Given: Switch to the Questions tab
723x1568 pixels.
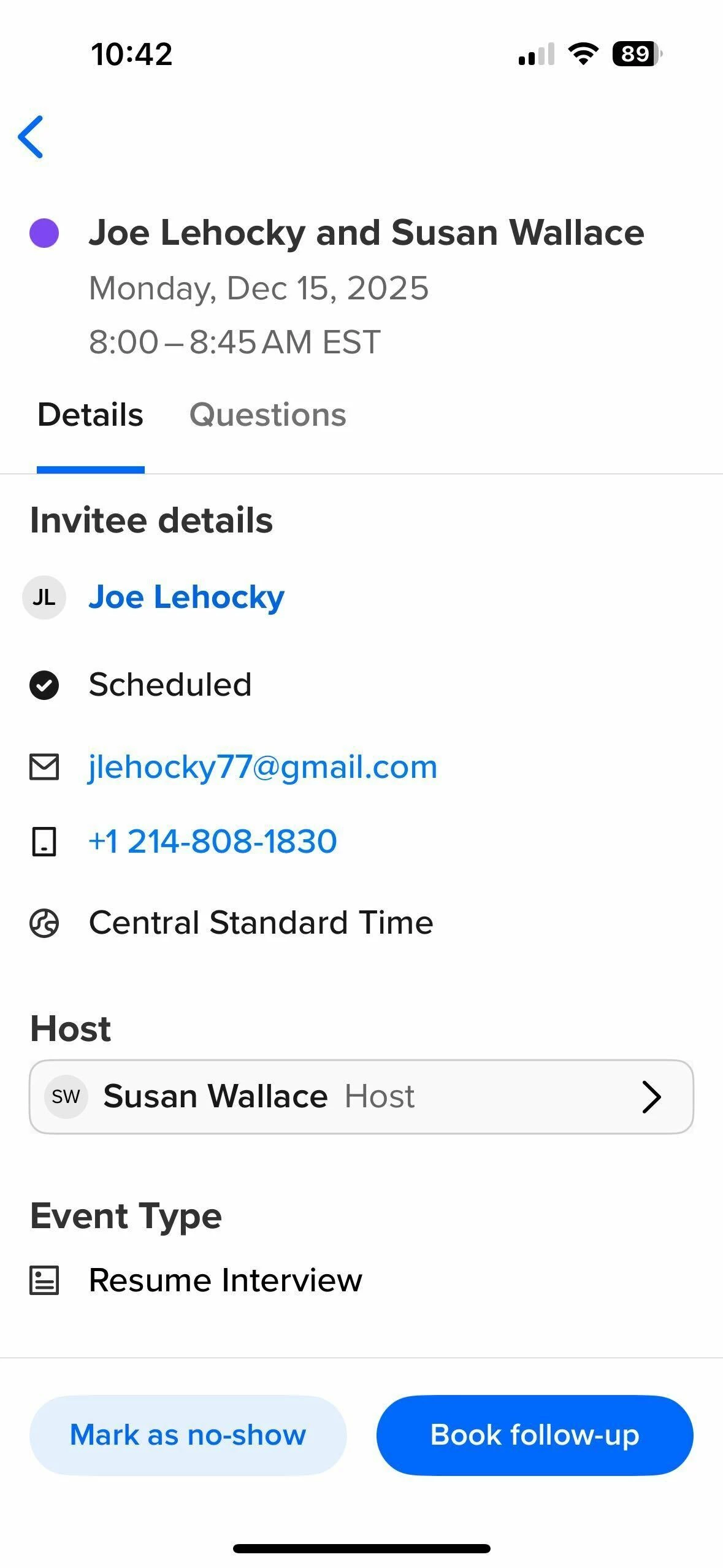Looking at the screenshot, I should tap(267, 415).
